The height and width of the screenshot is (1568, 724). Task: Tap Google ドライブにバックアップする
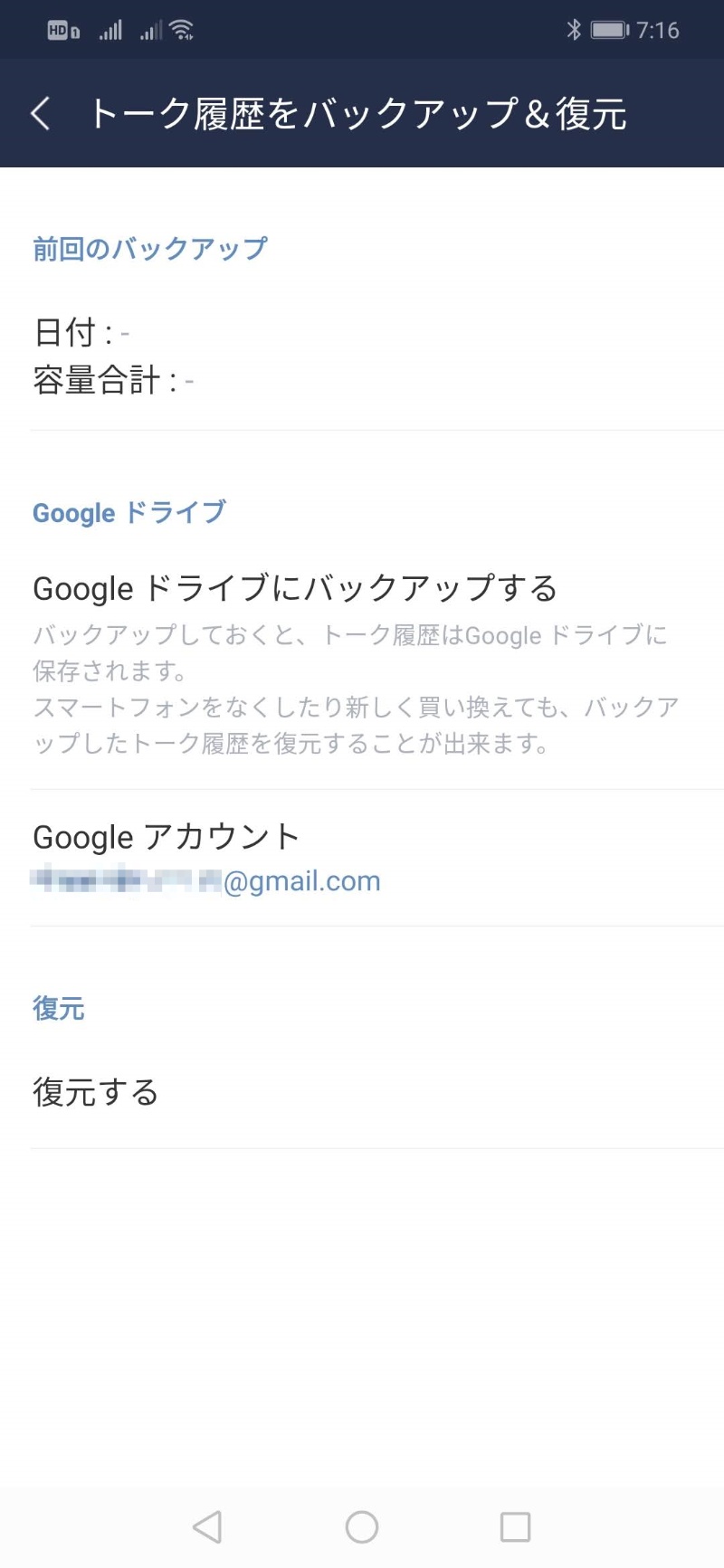click(295, 589)
